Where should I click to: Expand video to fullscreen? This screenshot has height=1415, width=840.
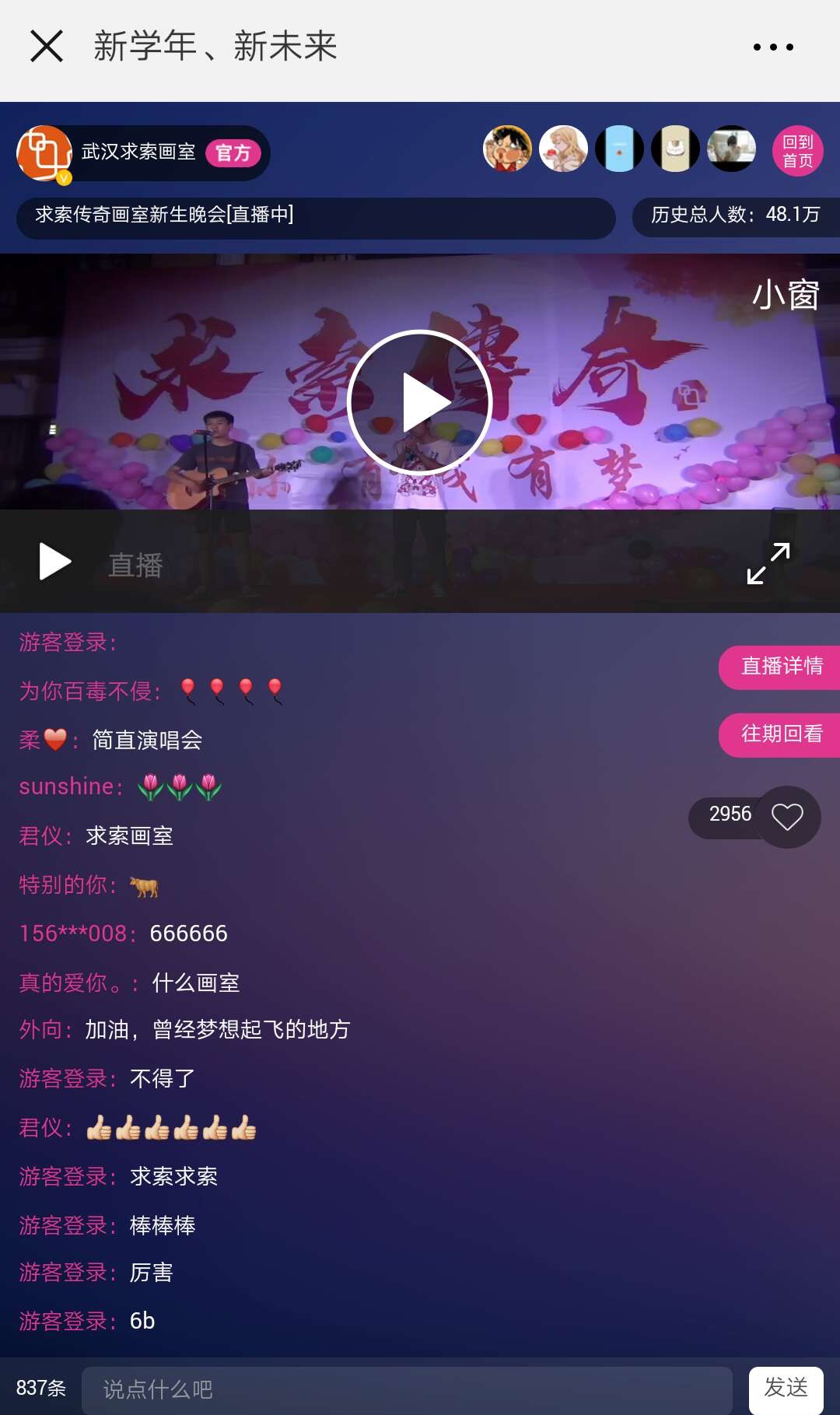[768, 563]
